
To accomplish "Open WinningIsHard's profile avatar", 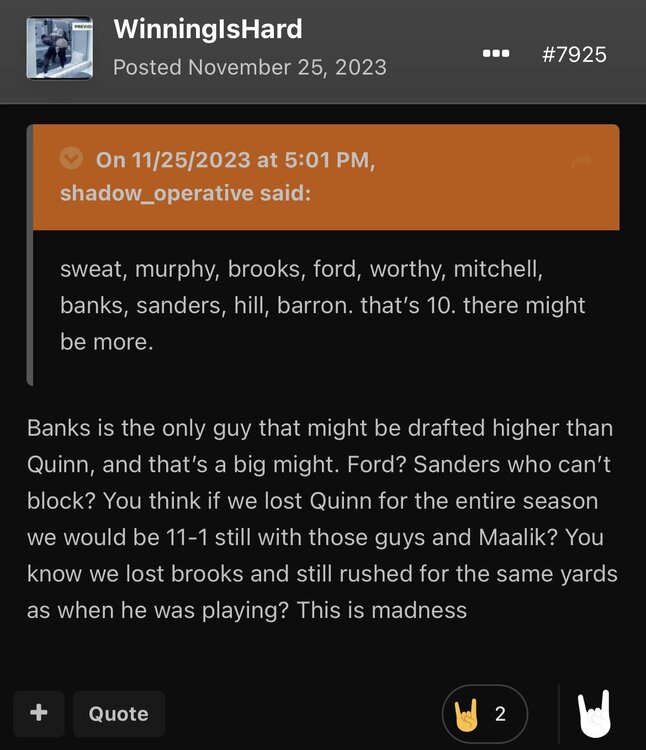I will [59, 48].
